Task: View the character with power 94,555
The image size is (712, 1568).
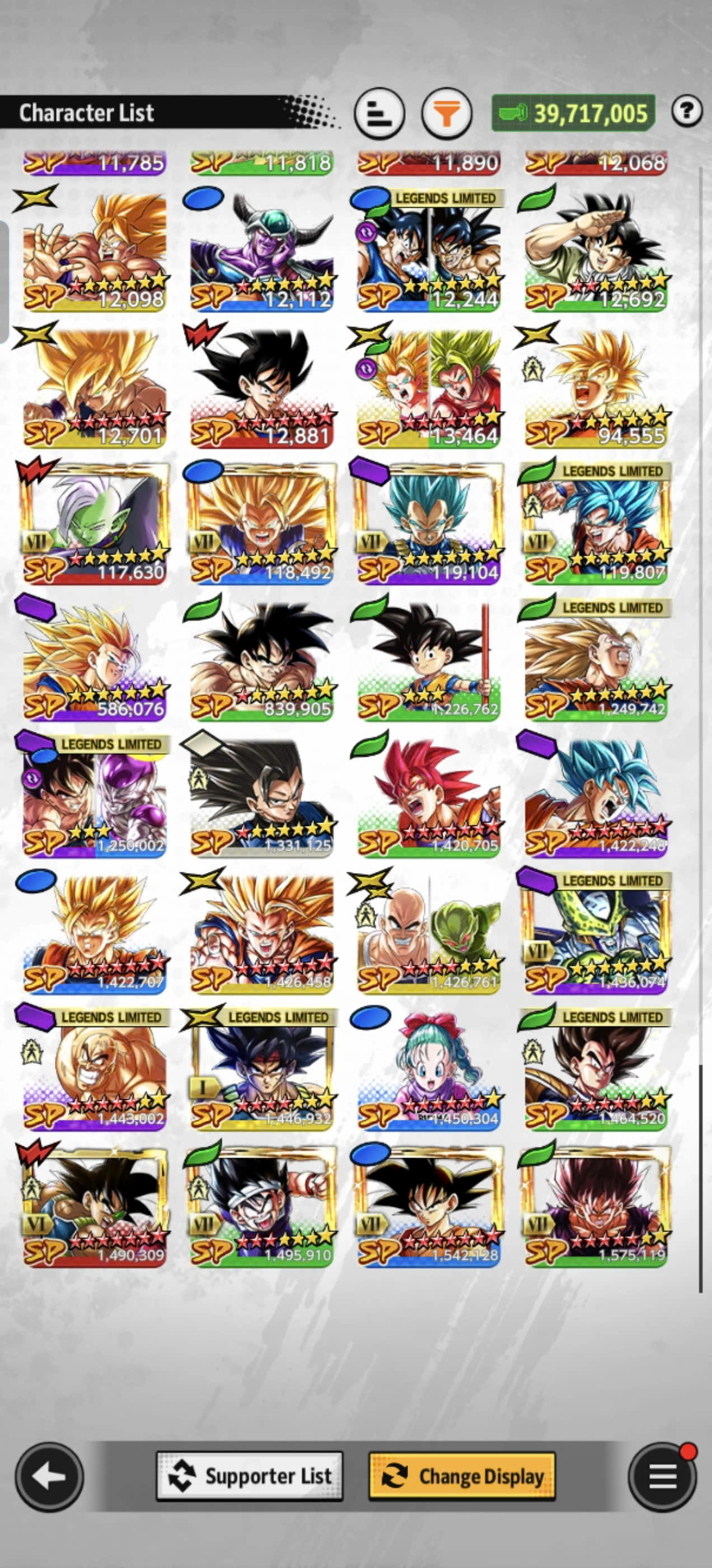Action: pyautogui.click(x=596, y=387)
